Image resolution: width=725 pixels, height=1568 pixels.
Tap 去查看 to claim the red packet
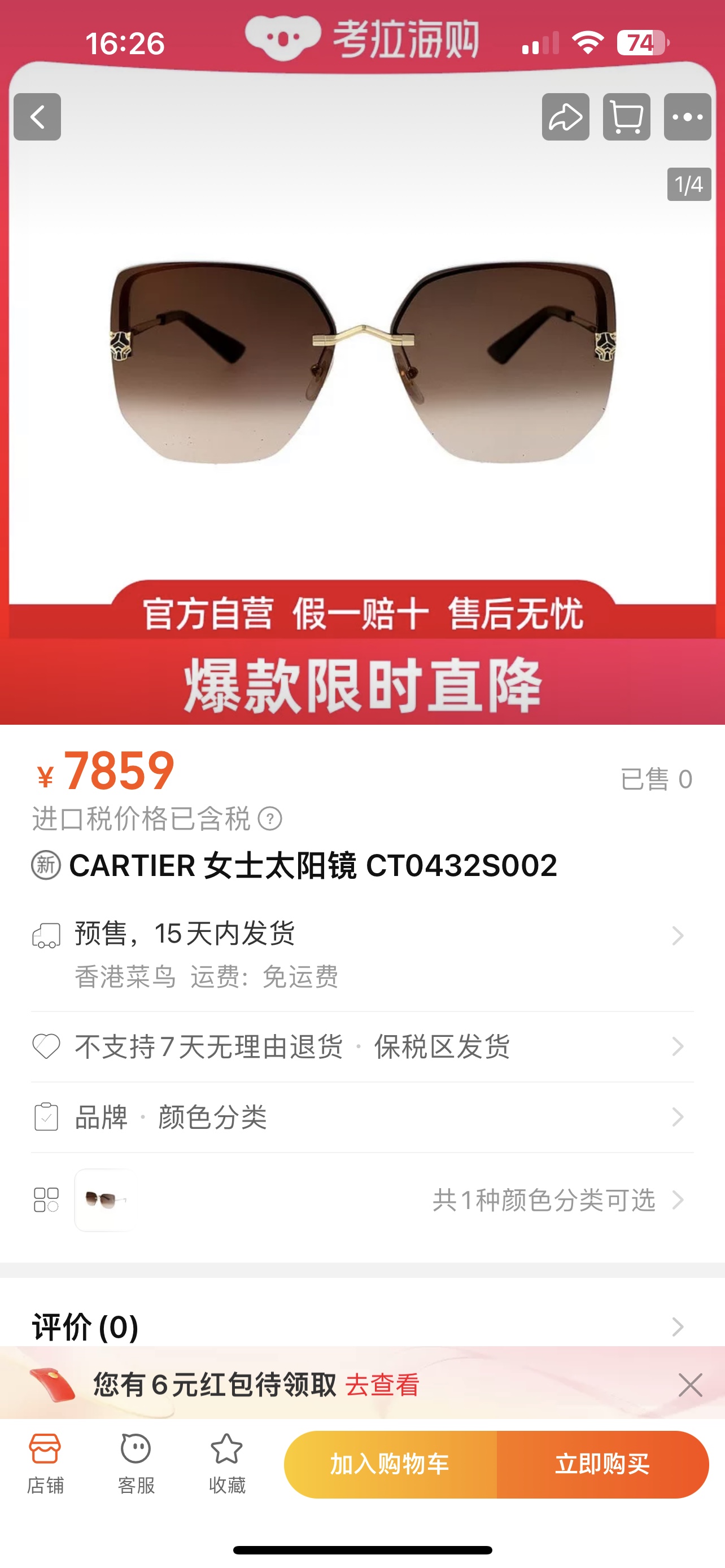[382, 1385]
